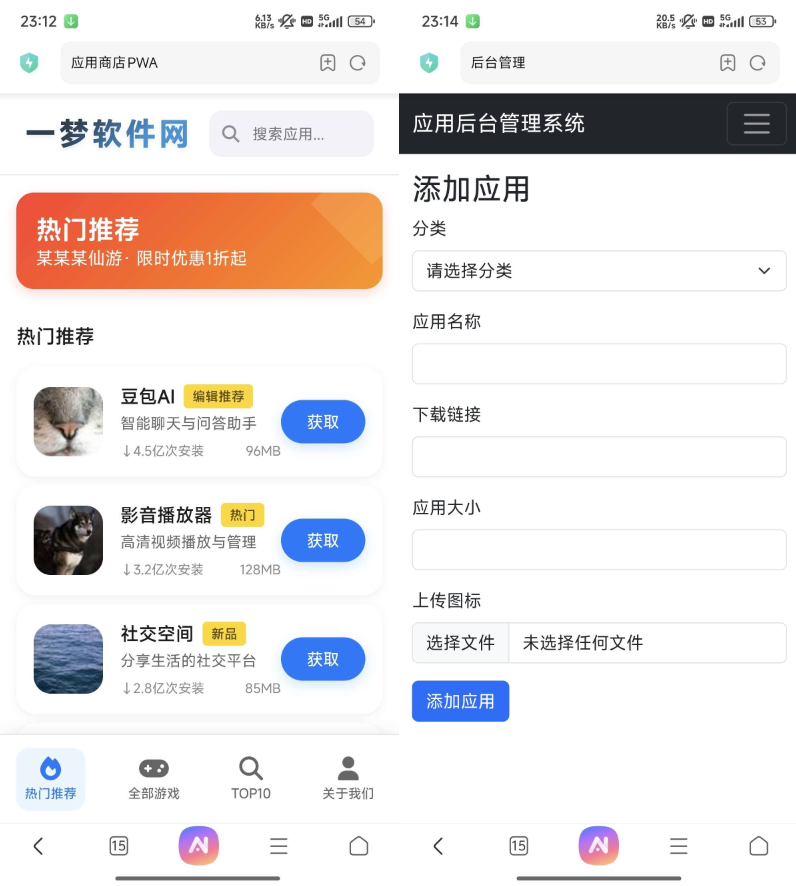Select the 热门推荐 bottom tab
Image resolution: width=796 pixels, height=886 pixels.
pos(50,779)
